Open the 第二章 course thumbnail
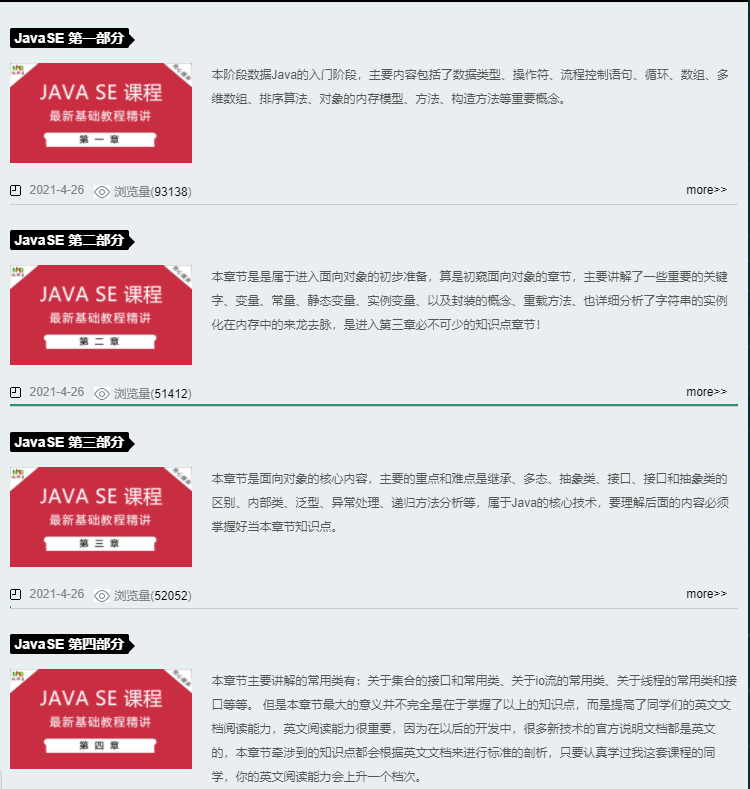The height and width of the screenshot is (789, 750). [100, 315]
